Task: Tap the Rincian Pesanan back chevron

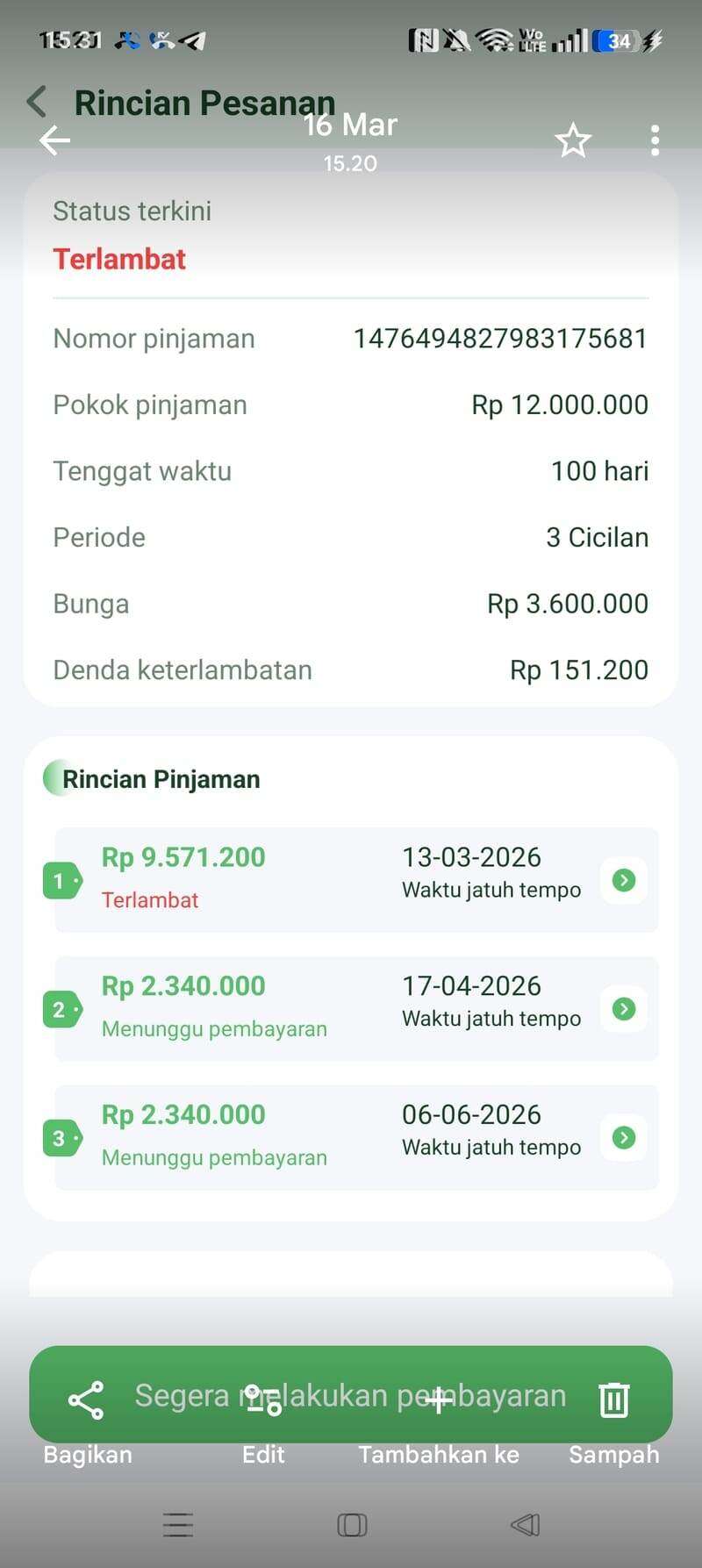Action: click(35, 101)
